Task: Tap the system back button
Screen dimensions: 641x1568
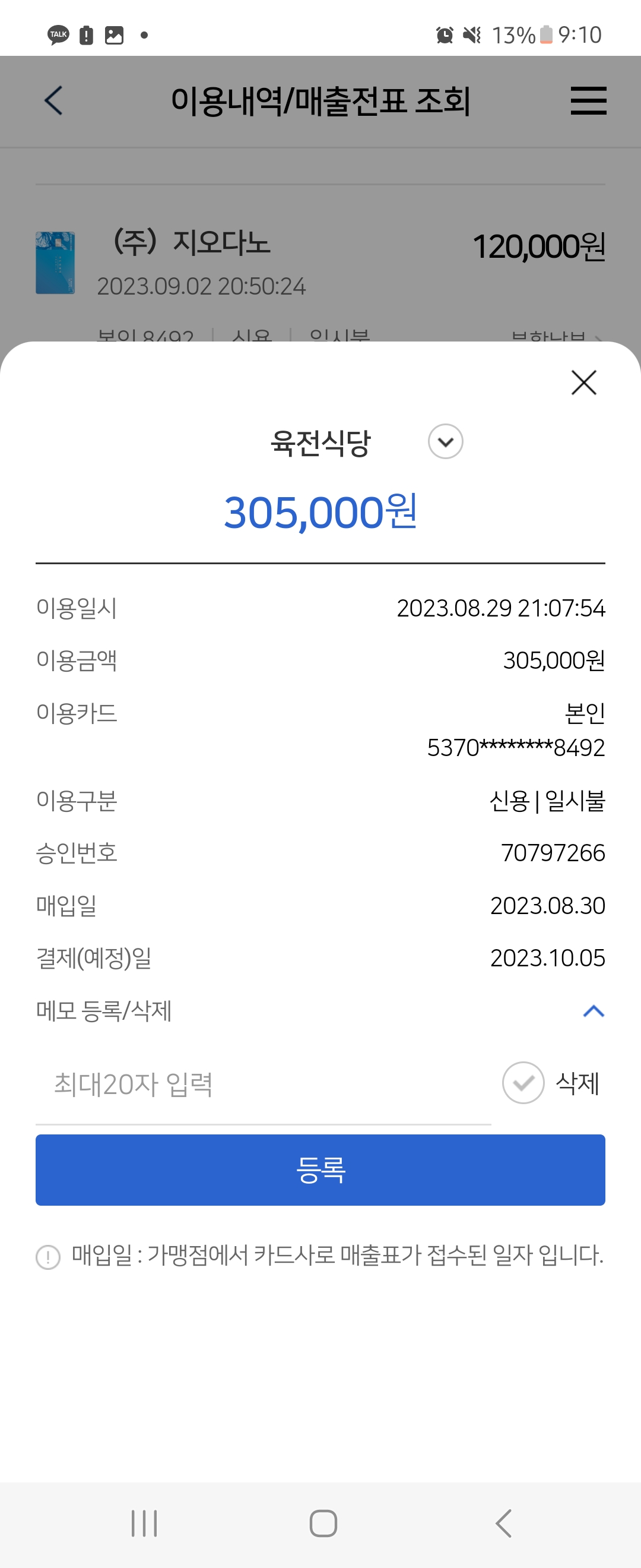Action: 503,1523
